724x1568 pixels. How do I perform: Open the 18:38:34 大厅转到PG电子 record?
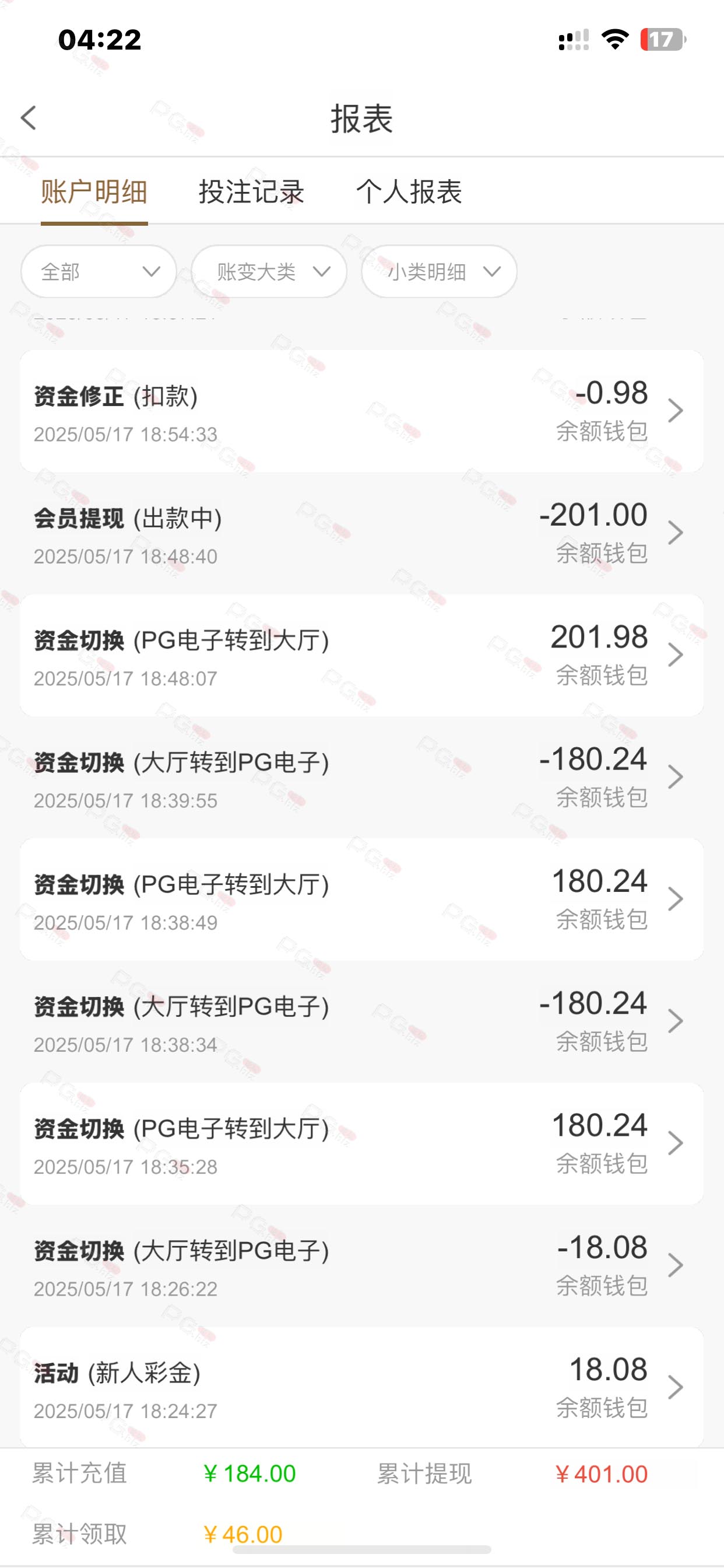[x=362, y=1021]
